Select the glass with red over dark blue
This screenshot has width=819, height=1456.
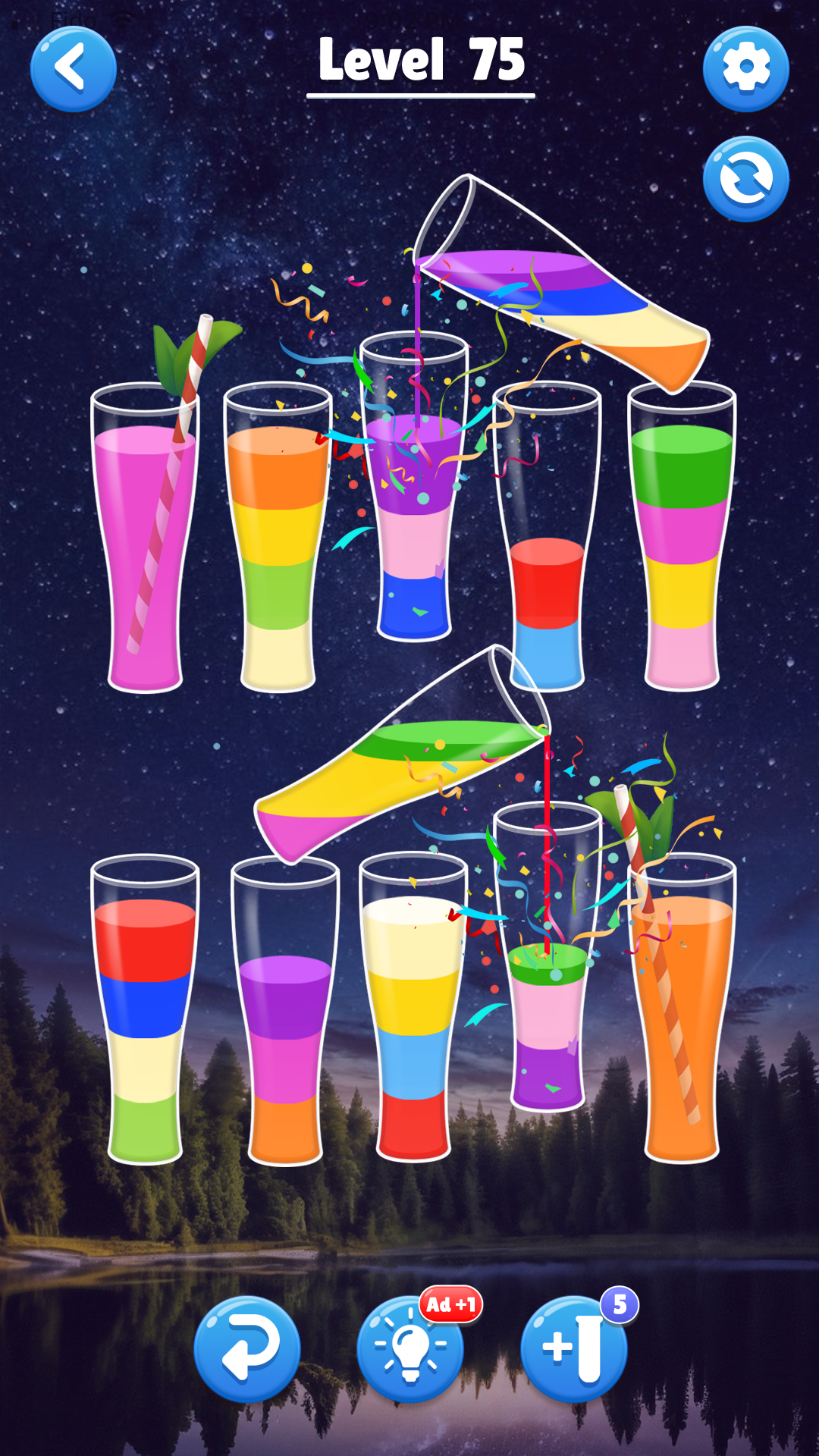(145, 1009)
